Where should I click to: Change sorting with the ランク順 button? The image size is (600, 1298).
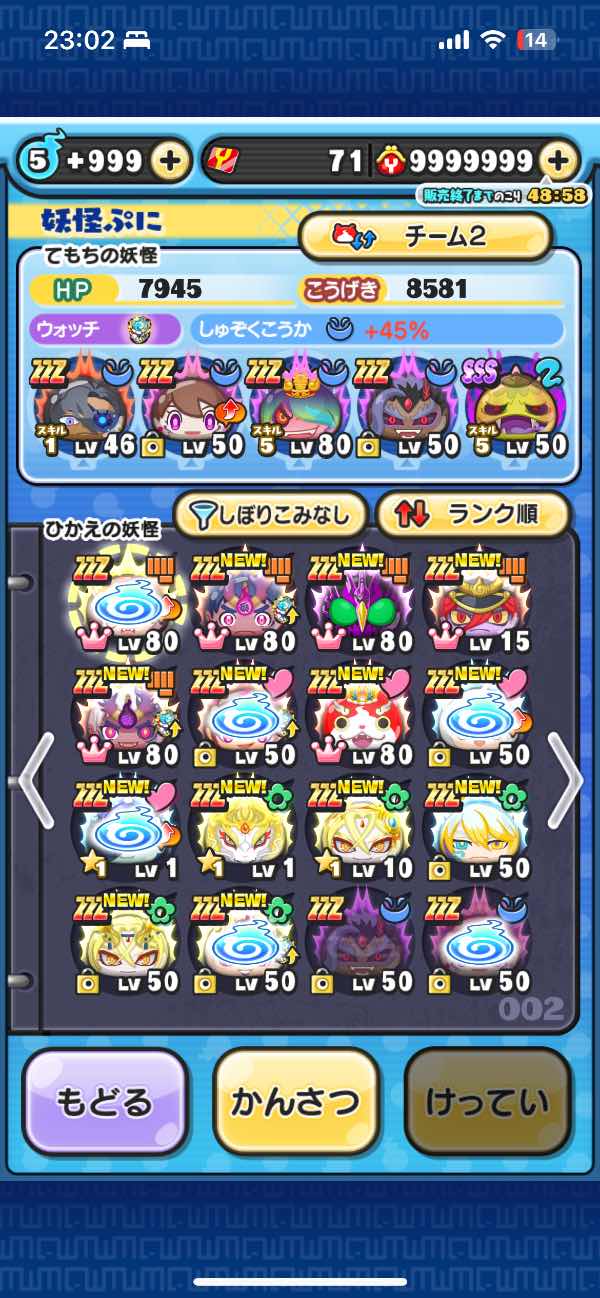point(472,515)
